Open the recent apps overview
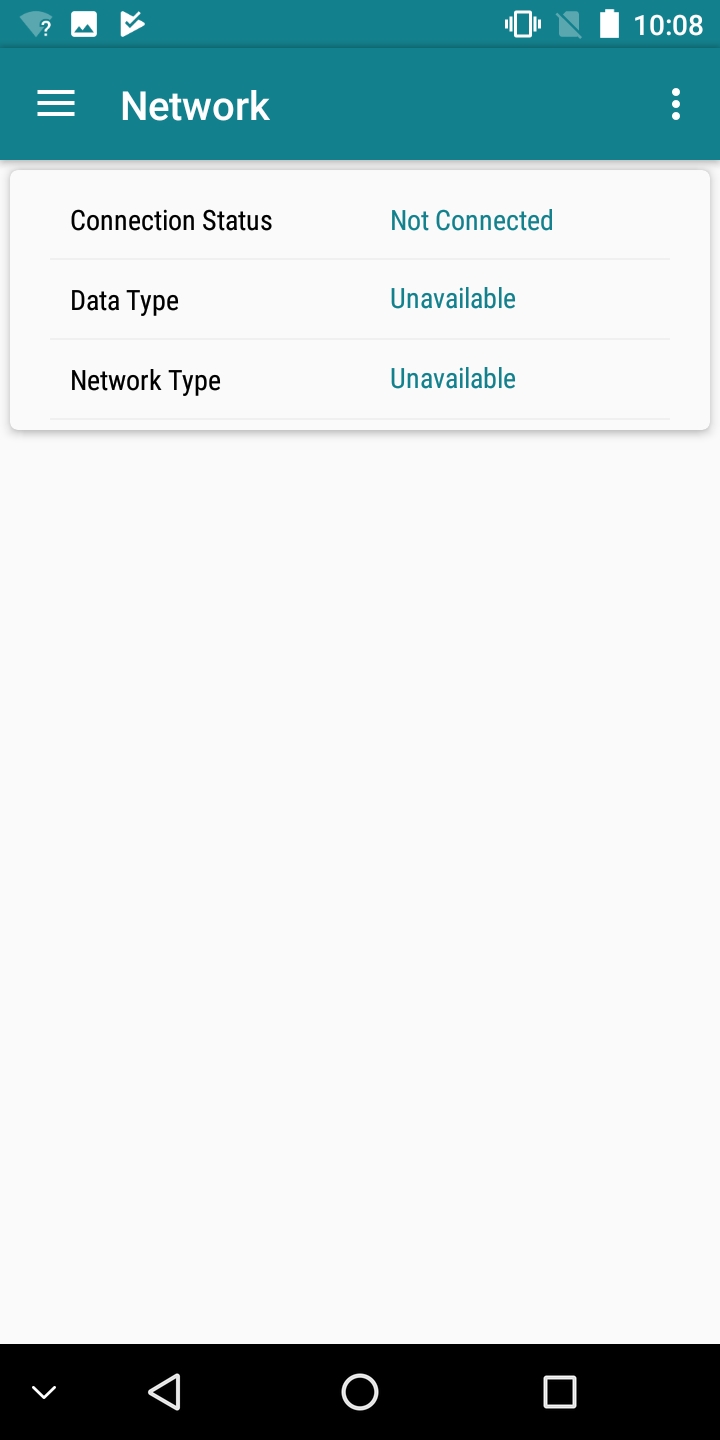Screen dimensions: 720x1440 coord(559,1392)
